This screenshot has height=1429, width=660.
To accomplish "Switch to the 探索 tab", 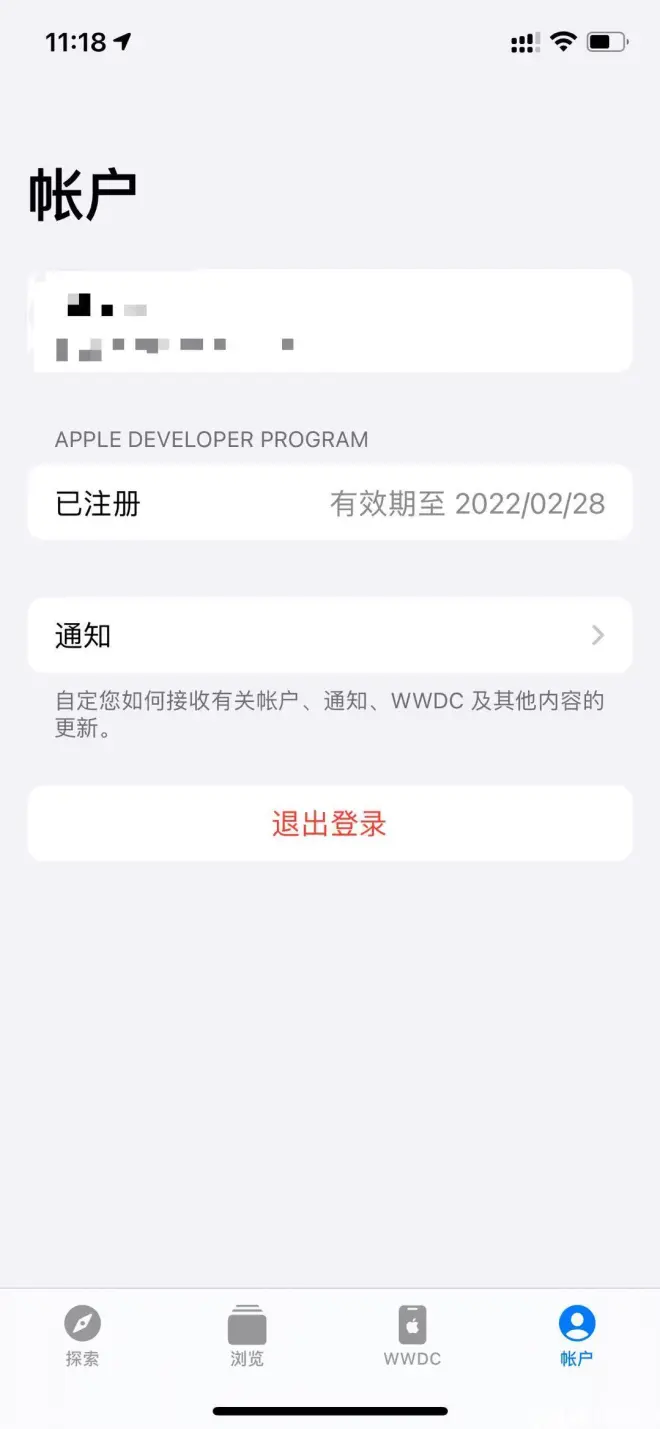I will pyautogui.click(x=82, y=1335).
